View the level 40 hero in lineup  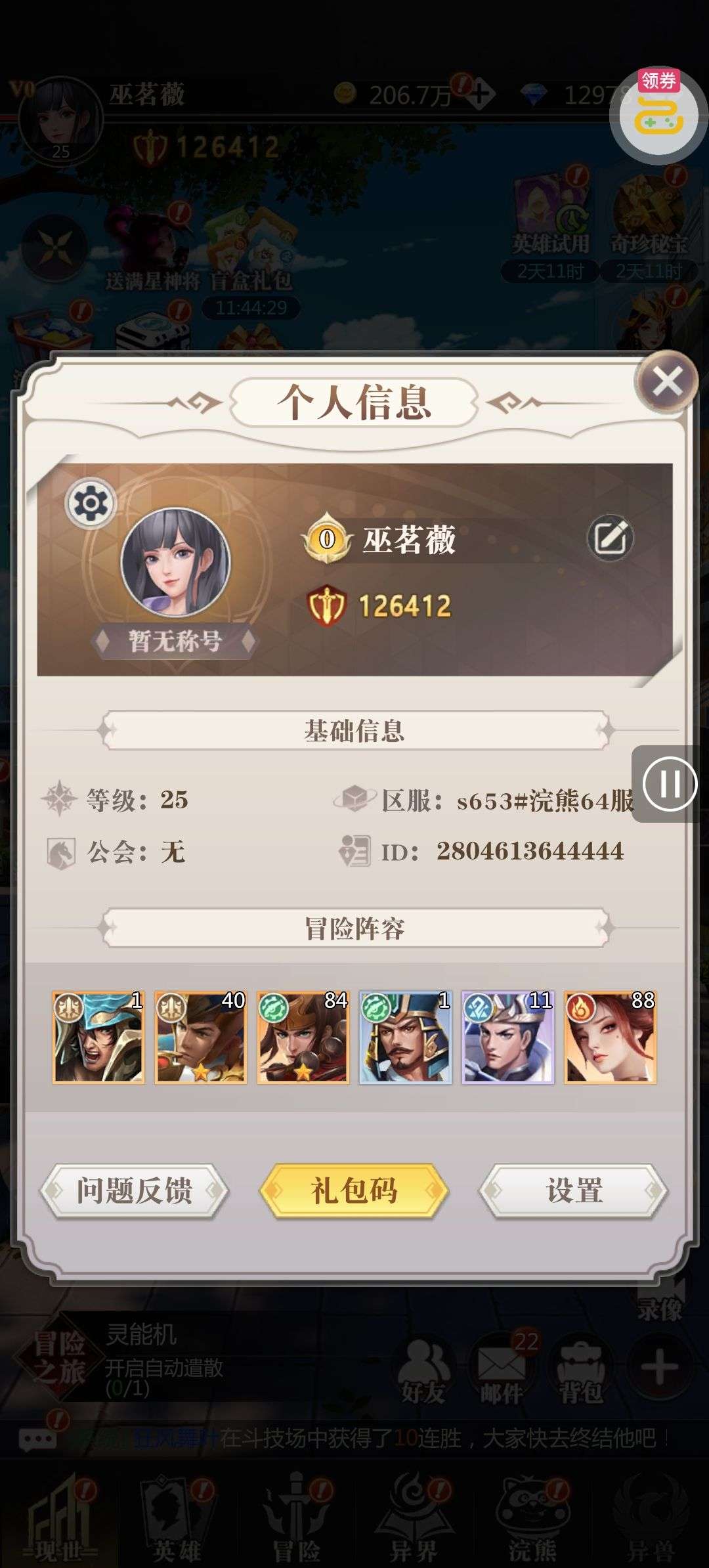coord(201,1037)
